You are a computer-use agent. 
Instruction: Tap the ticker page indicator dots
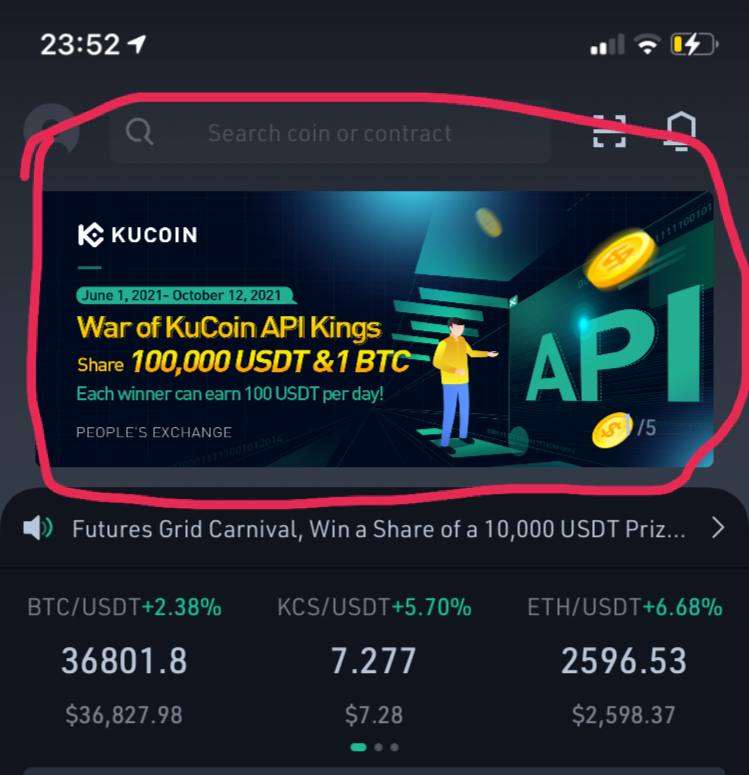coord(374,746)
